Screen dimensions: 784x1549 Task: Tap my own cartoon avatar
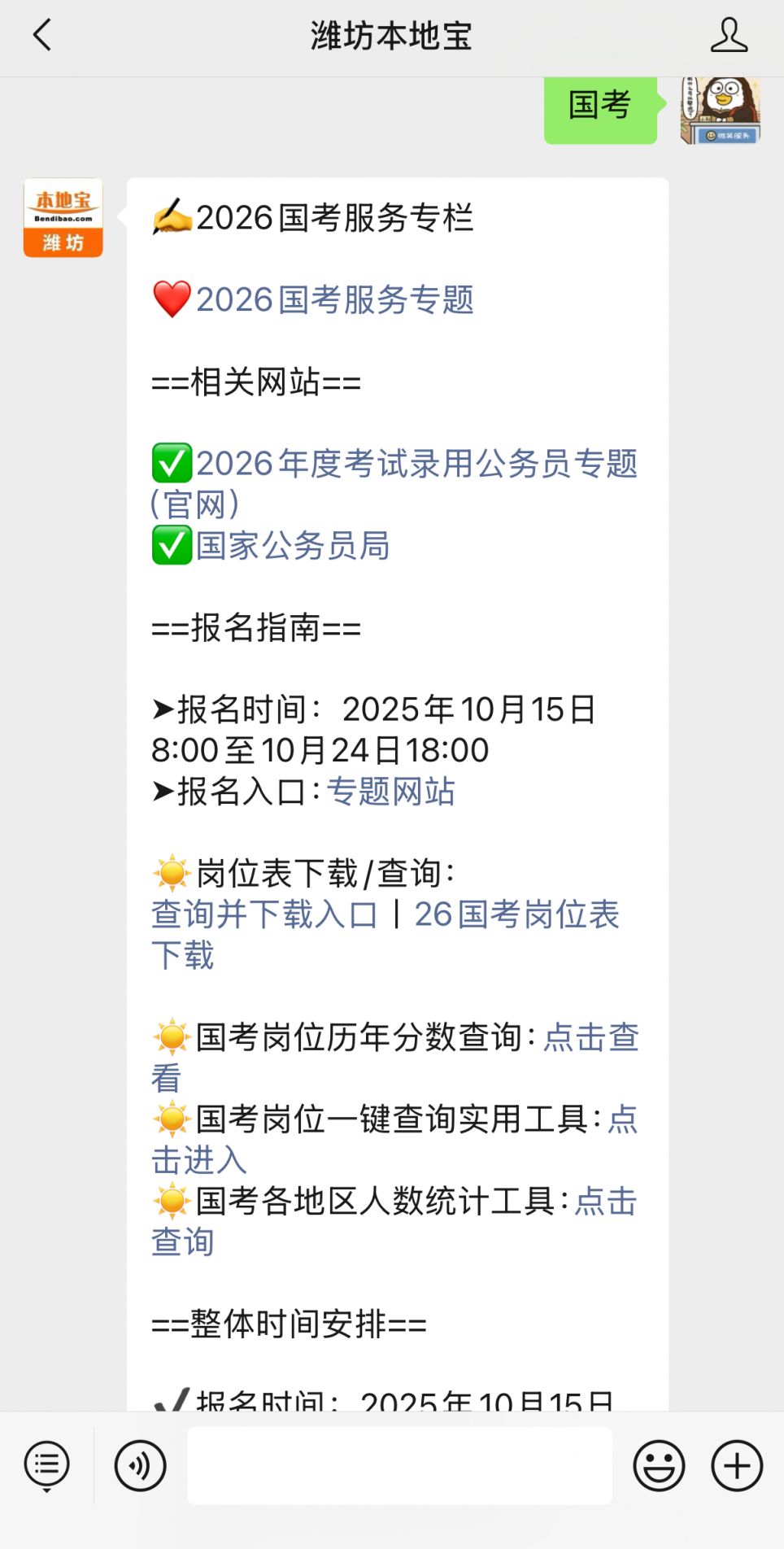[720, 111]
